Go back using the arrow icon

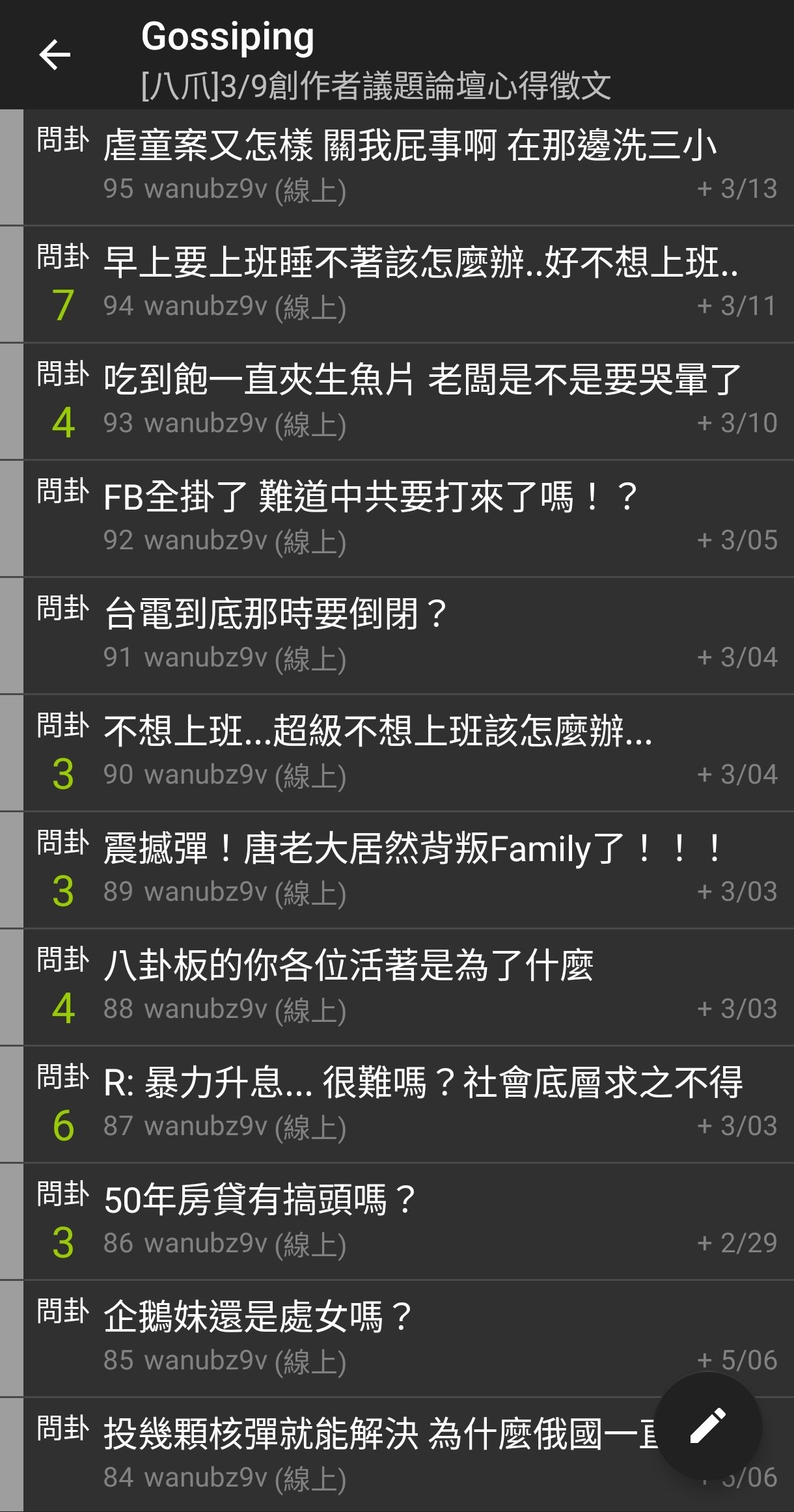coord(55,54)
